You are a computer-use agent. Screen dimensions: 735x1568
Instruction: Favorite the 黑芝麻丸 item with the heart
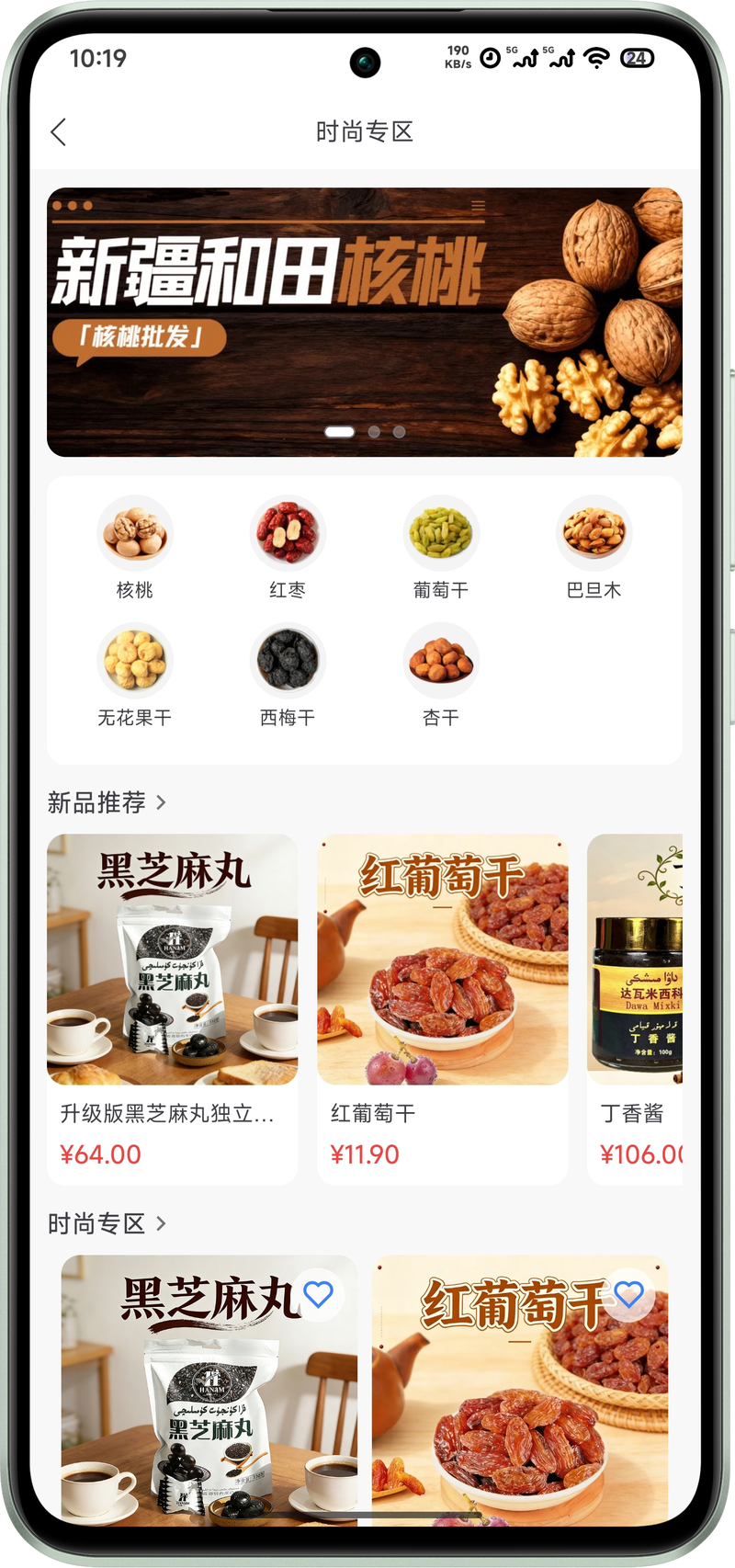(x=318, y=1294)
